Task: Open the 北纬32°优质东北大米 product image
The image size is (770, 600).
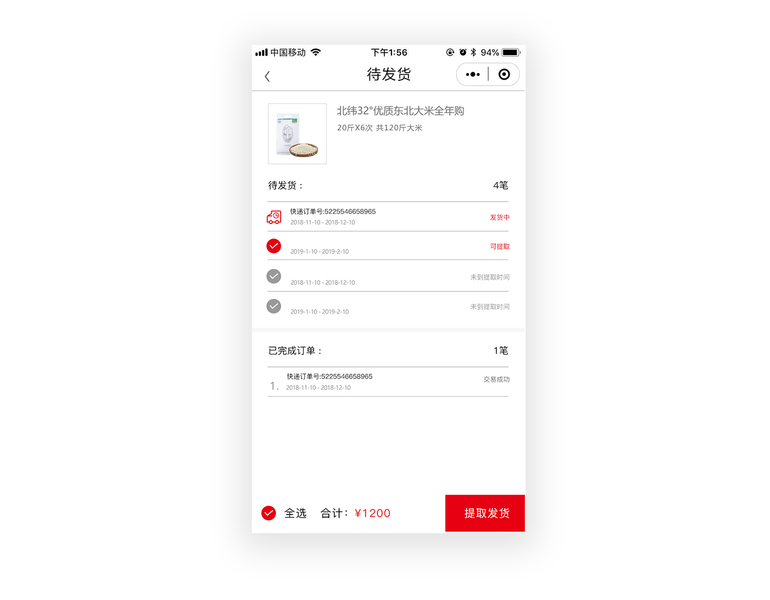Action: pos(297,133)
